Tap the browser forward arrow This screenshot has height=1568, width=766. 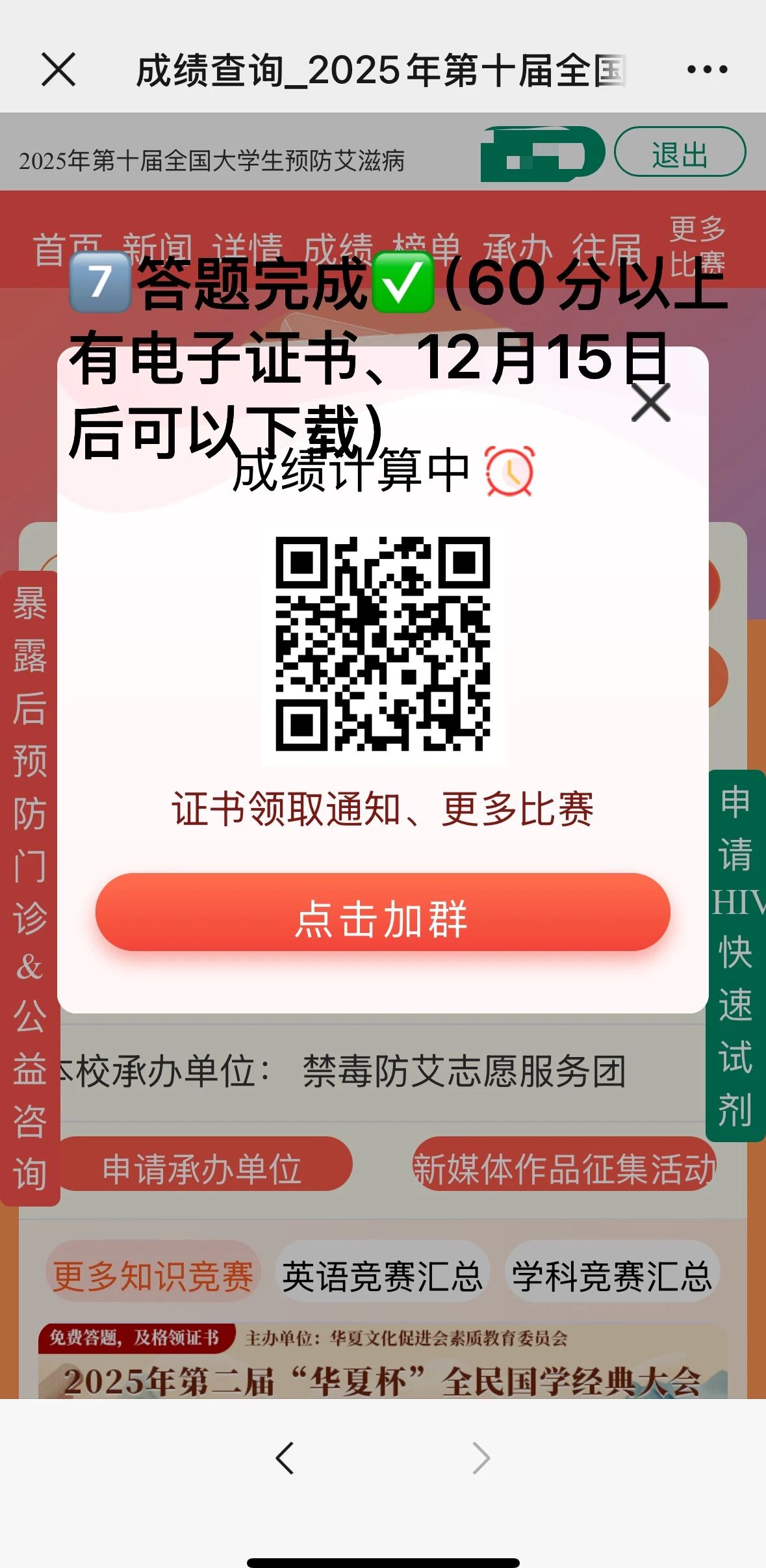[481, 1458]
